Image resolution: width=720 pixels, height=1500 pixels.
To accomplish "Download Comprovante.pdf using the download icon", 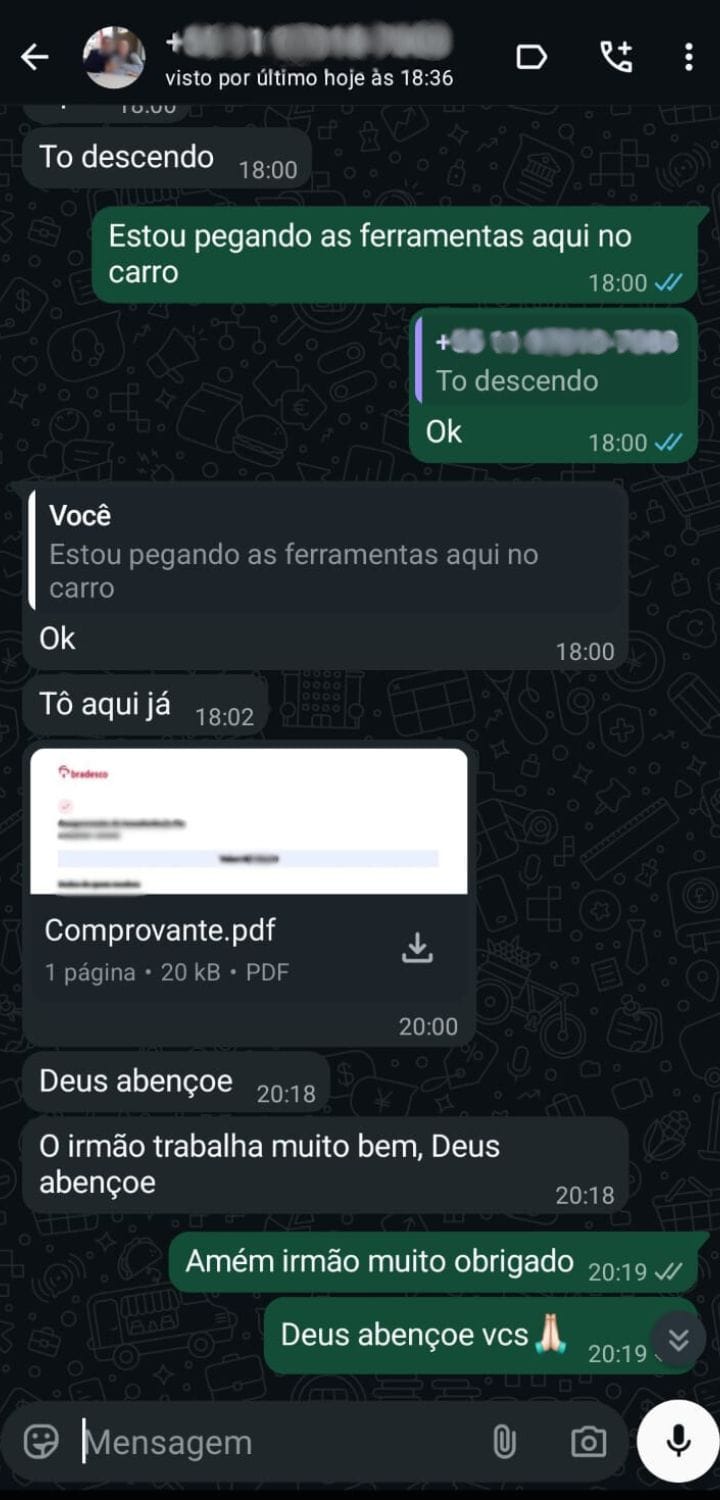I will [x=418, y=944].
